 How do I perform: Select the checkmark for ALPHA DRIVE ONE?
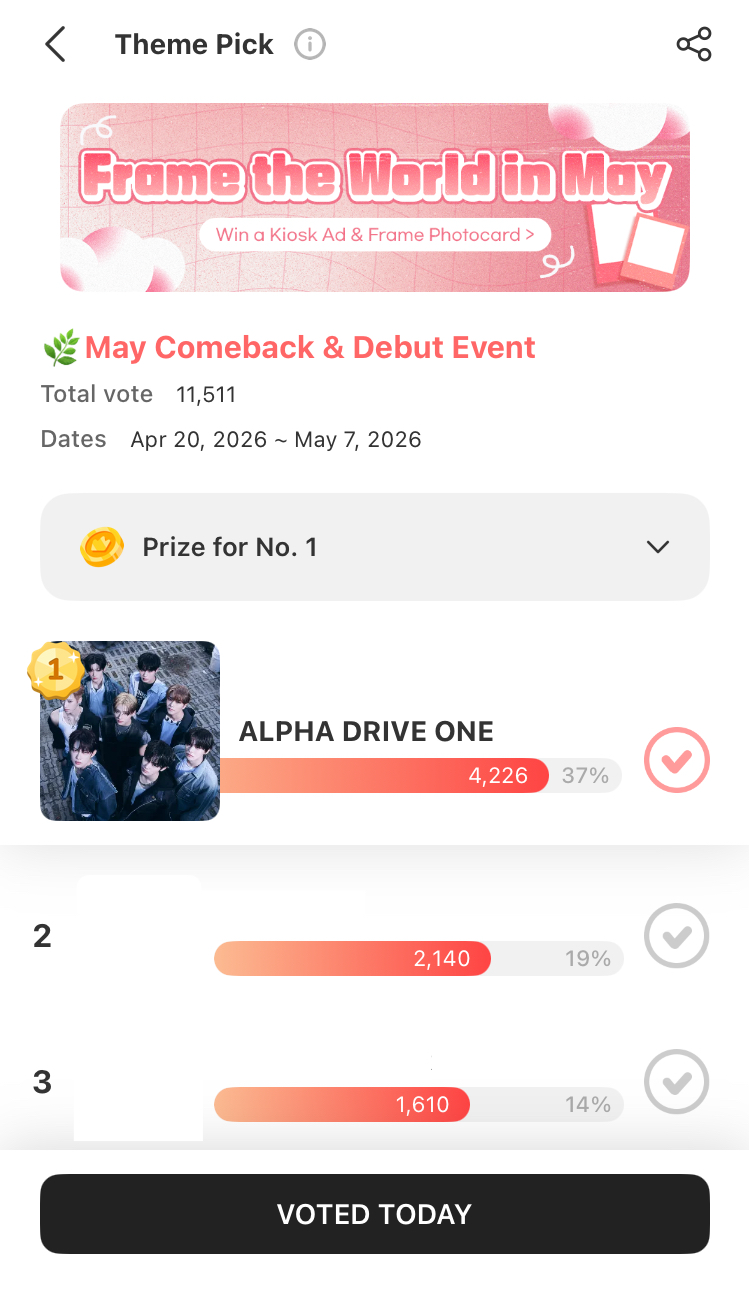click(677, 760)
